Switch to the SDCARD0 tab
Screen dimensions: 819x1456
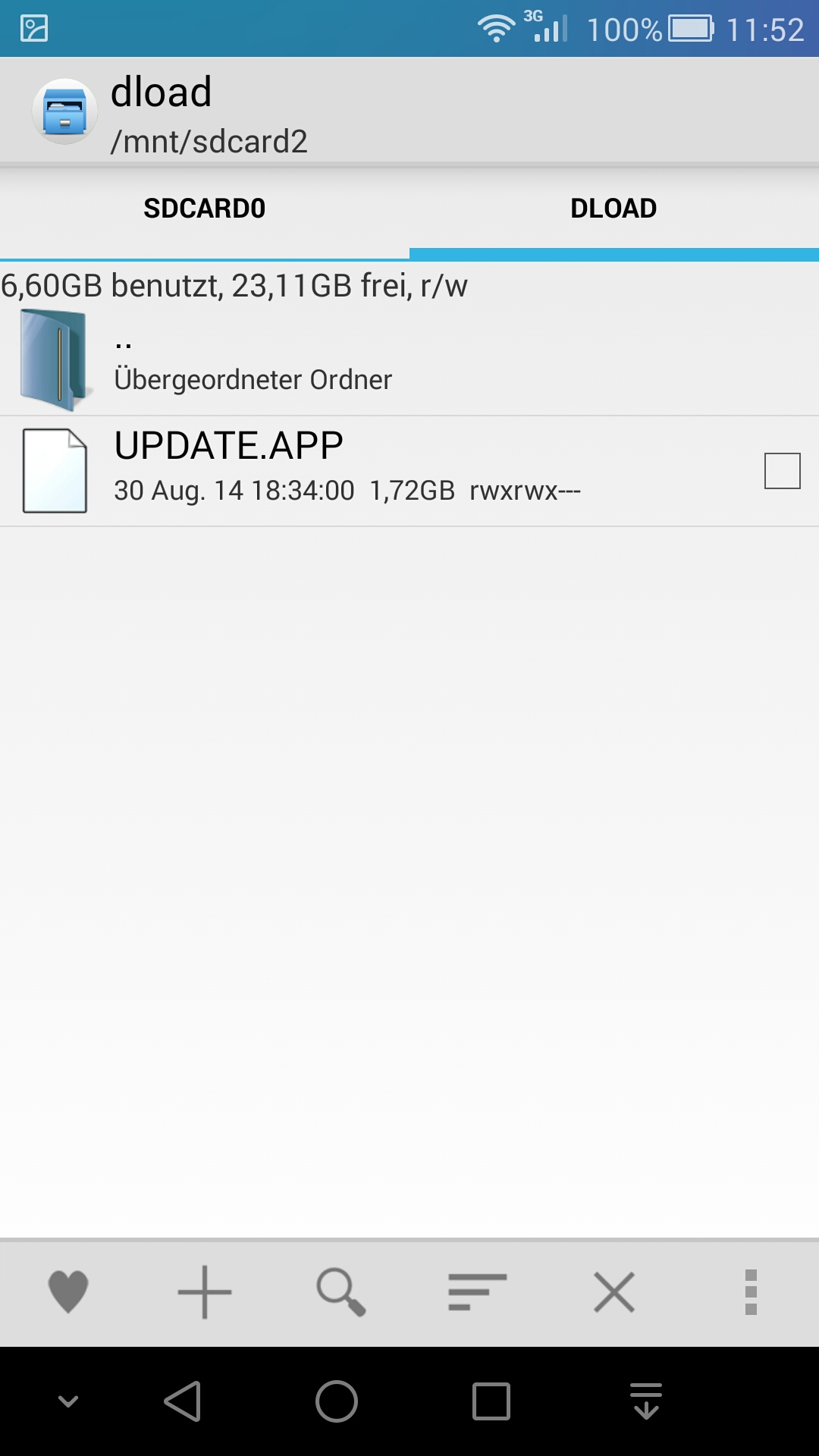pyautogui.click(x=205, y=209)
